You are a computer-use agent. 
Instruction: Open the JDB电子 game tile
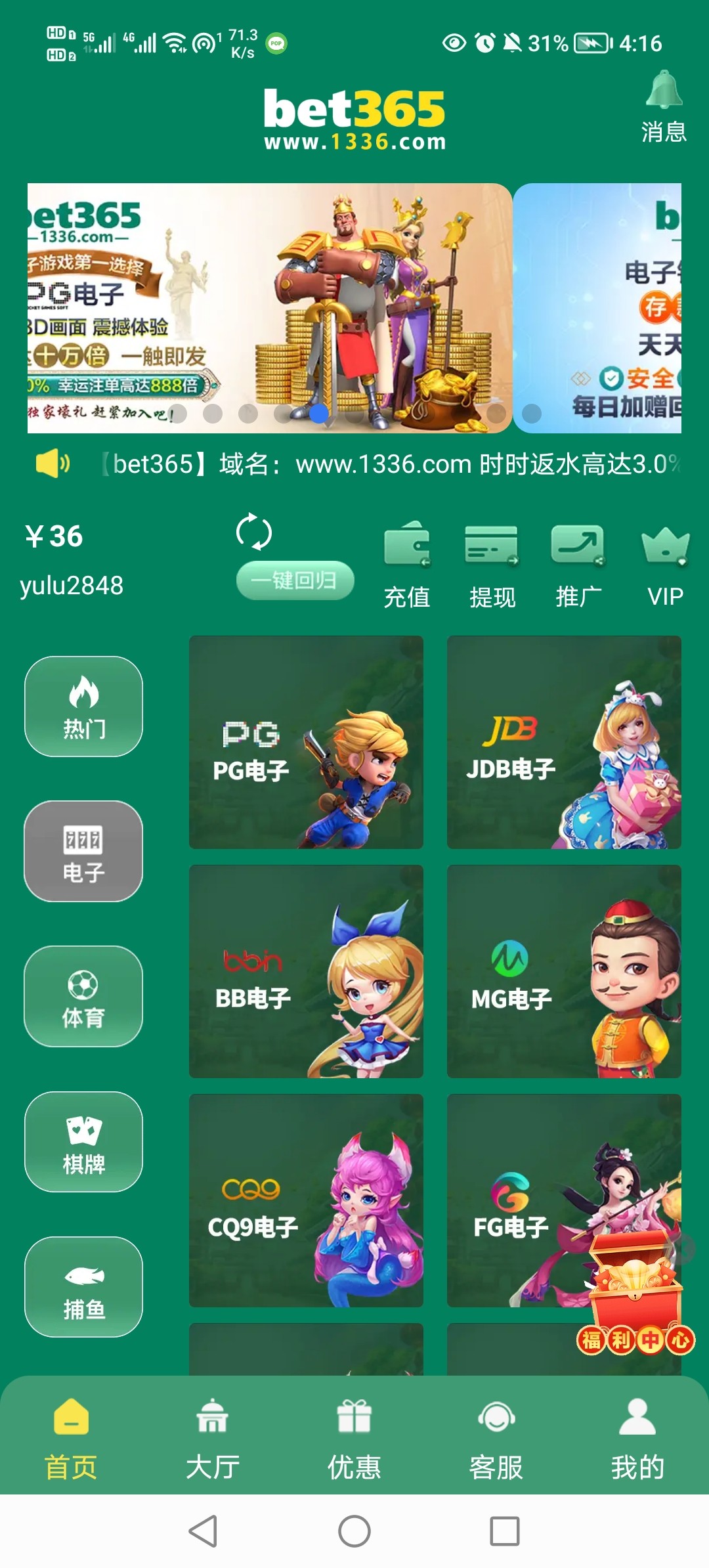click(564, 742)
